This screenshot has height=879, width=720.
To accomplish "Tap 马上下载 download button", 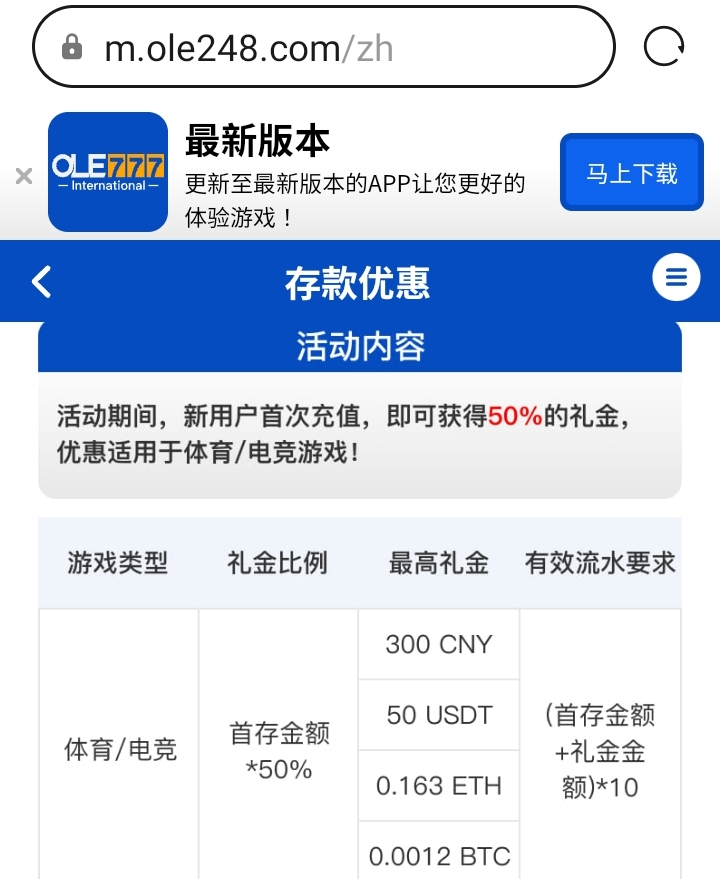I will coord(631,173).
